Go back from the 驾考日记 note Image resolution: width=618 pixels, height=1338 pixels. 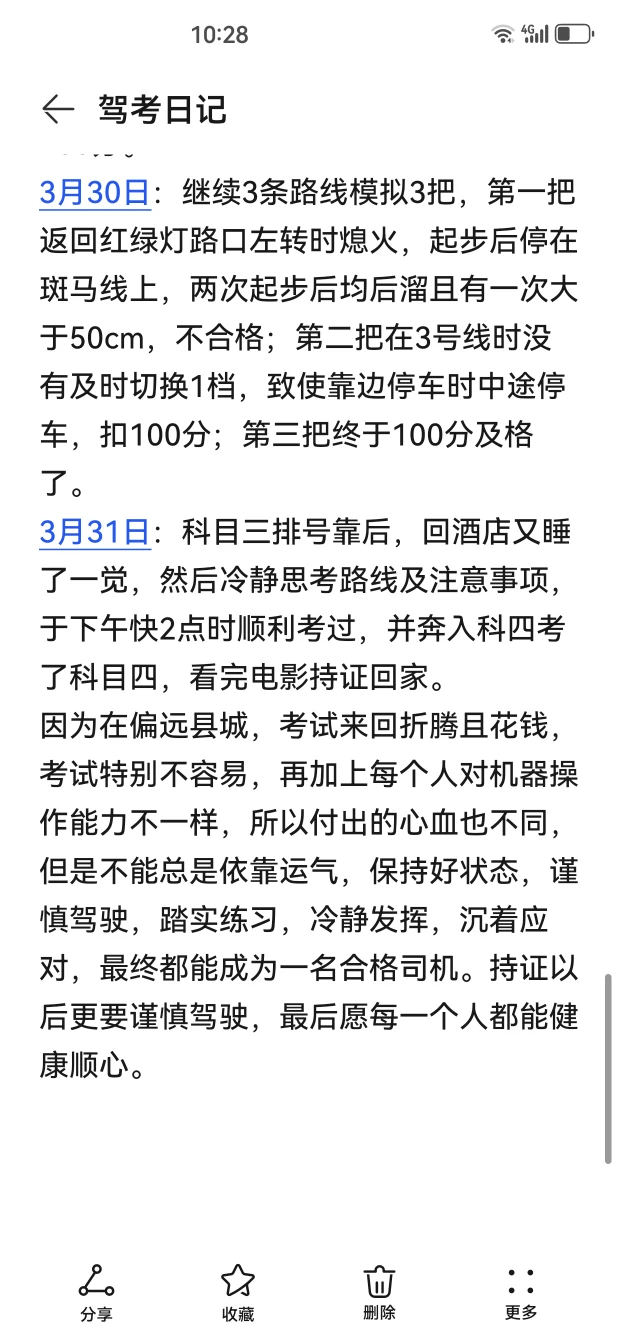pos(58,110)
